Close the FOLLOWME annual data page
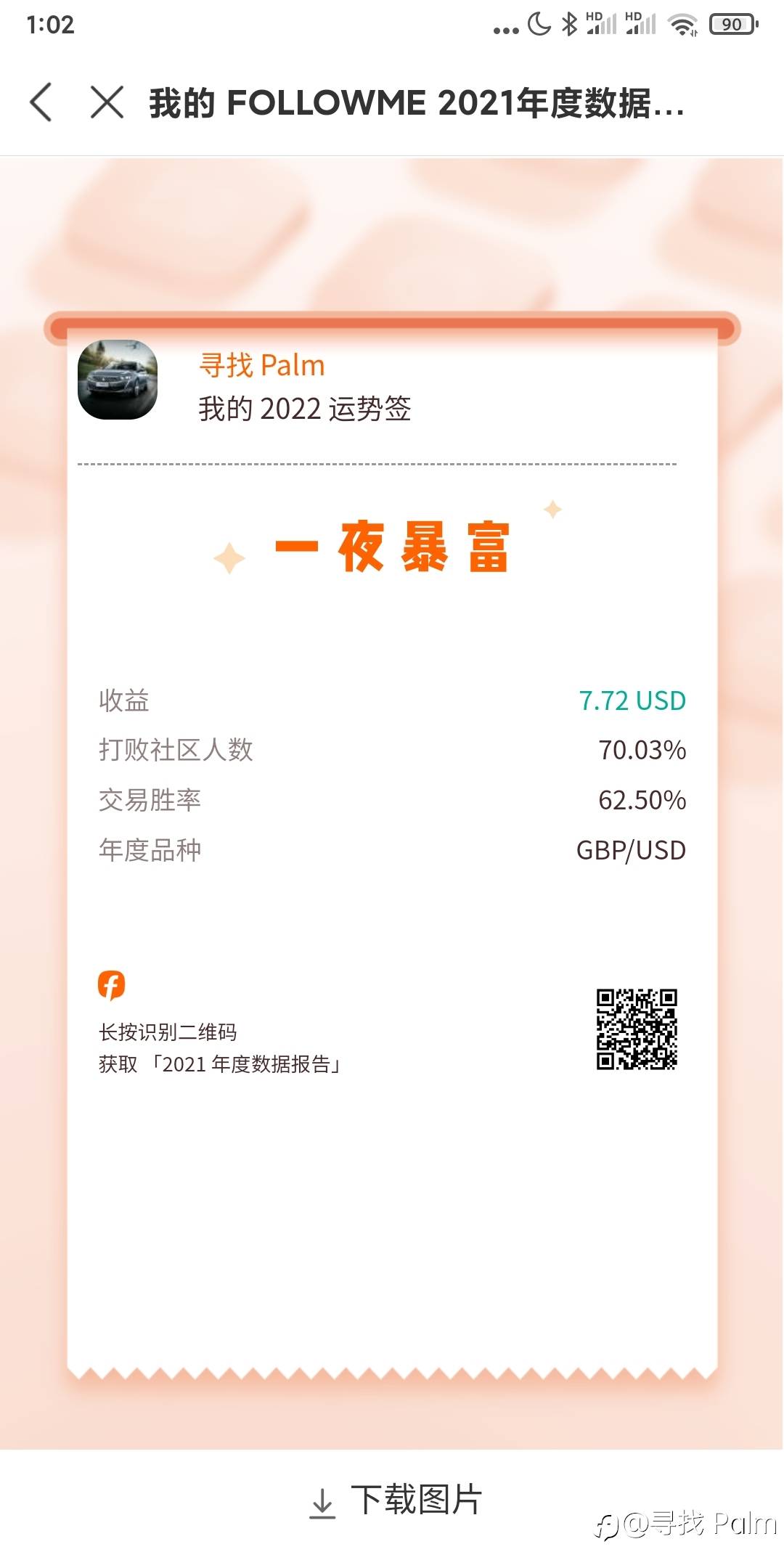This screenshot has width=784, height=1568. point(107,102)
